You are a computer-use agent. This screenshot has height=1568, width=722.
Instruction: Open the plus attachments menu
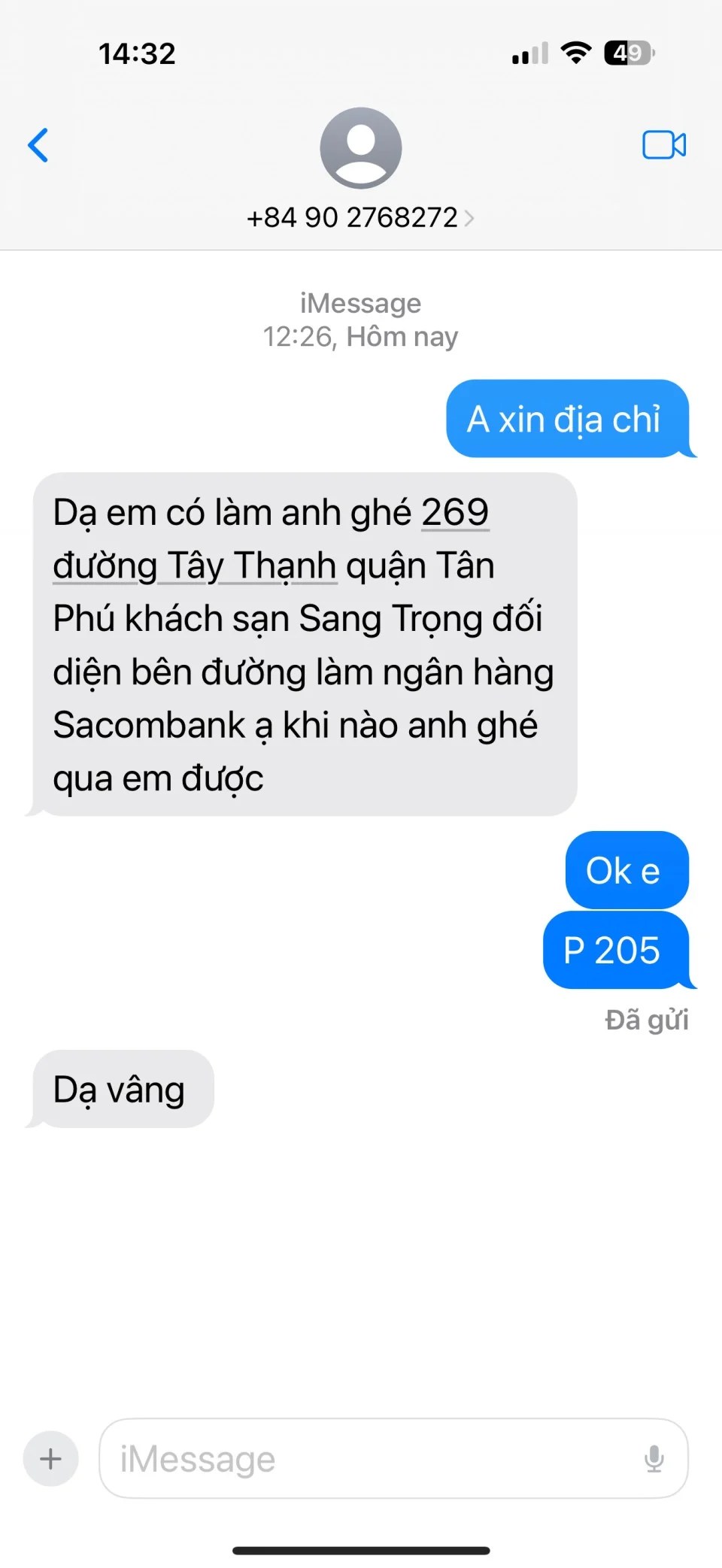coord(51,1458)
